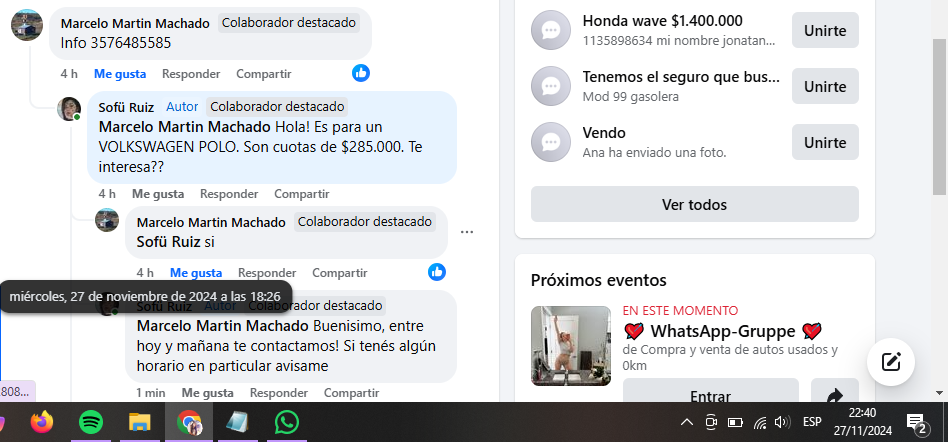Viewport: 948px width, 442px height.
Task: Join the "Honda wave $1.400.000" chat with Unirte
Action: click(x=825, y=30)
